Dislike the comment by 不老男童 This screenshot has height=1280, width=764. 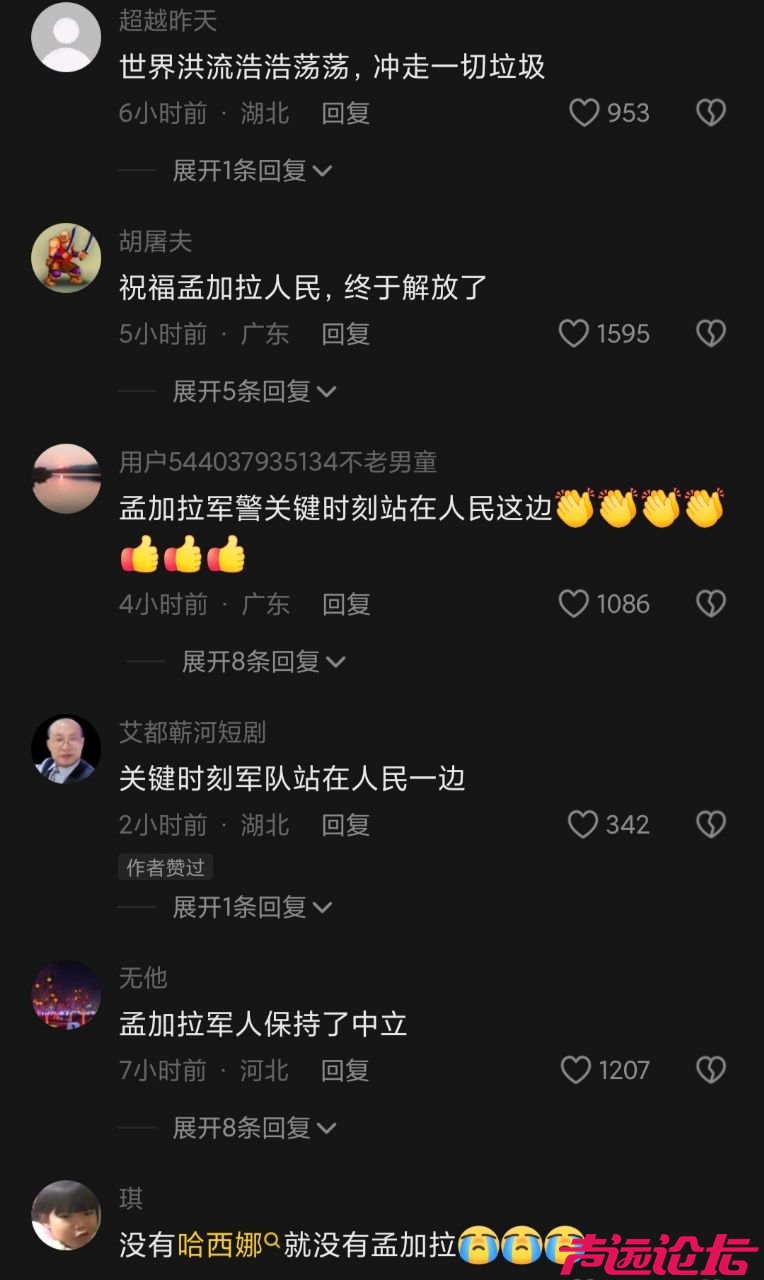710,604
